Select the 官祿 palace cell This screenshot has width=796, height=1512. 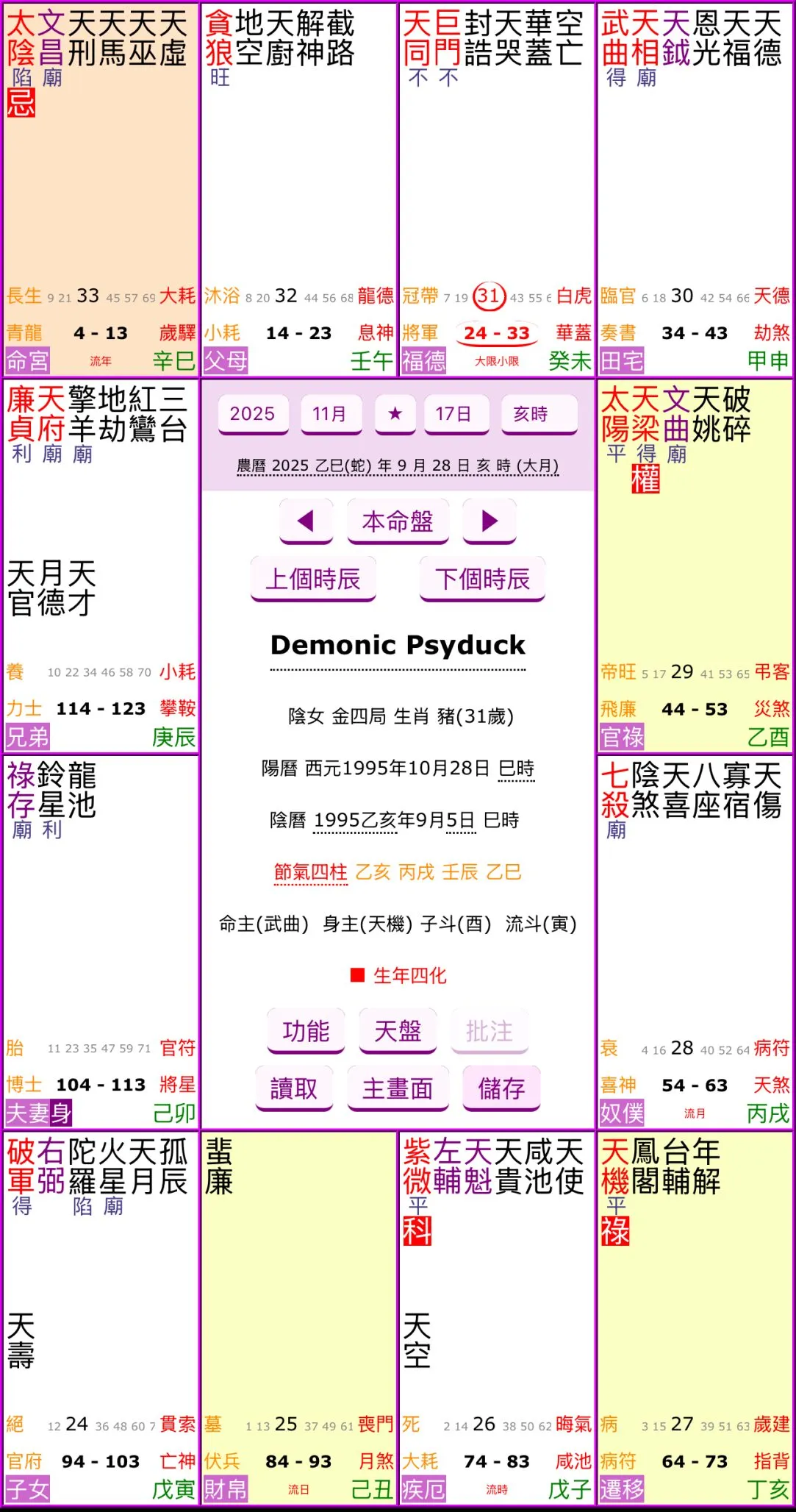[x=622, y=737]
